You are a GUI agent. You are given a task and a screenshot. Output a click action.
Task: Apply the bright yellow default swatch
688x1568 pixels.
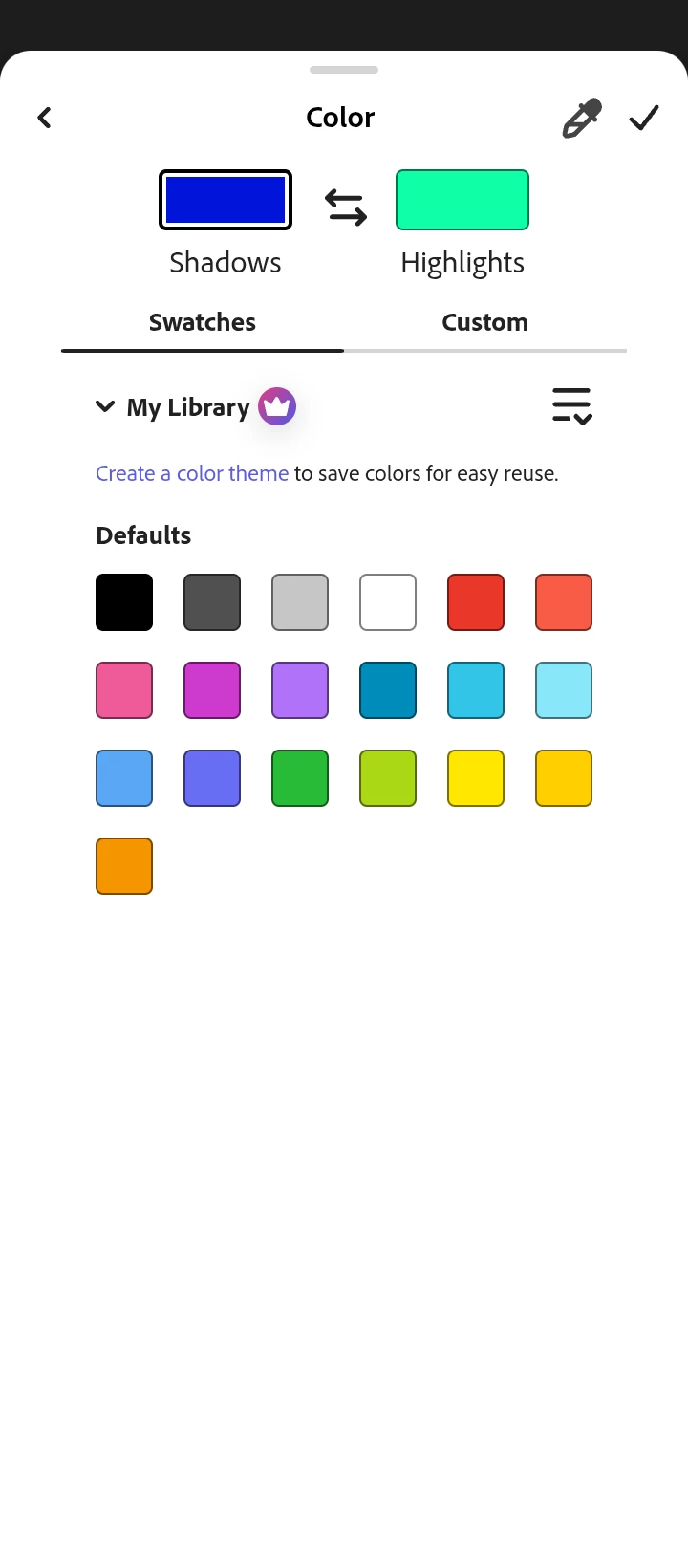coord(476,778)
